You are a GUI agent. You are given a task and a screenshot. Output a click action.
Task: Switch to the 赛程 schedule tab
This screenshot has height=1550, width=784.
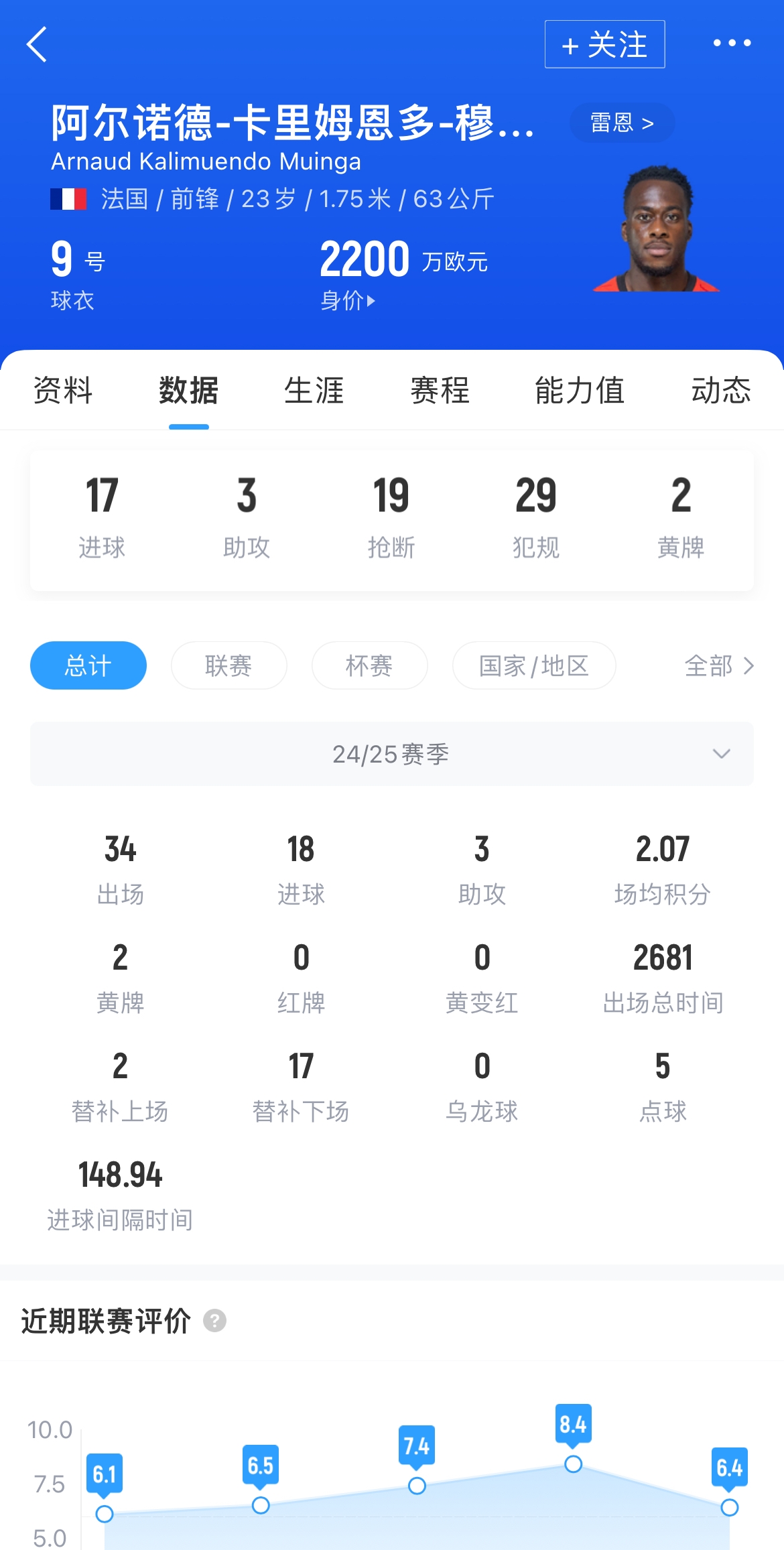(x=440, y=390)
